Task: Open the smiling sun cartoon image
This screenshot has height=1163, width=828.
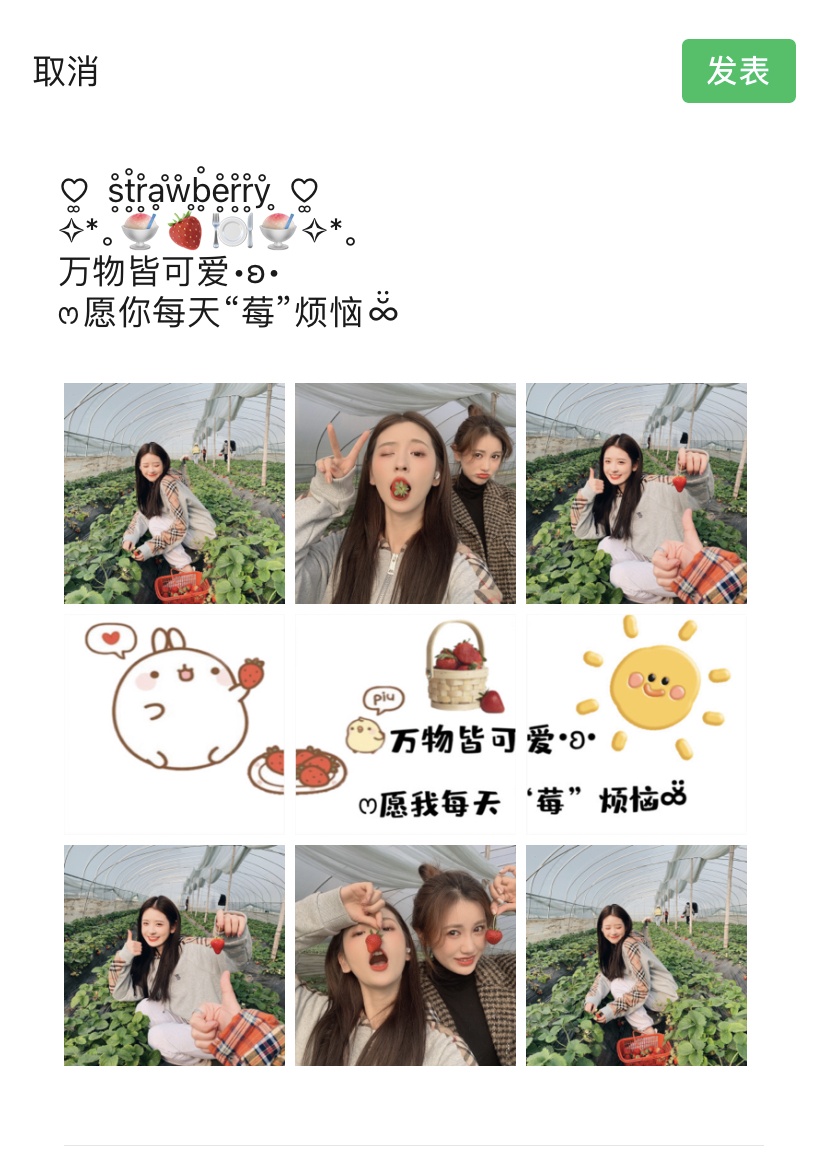Action: pyautogui.click(x=636, y=724)
